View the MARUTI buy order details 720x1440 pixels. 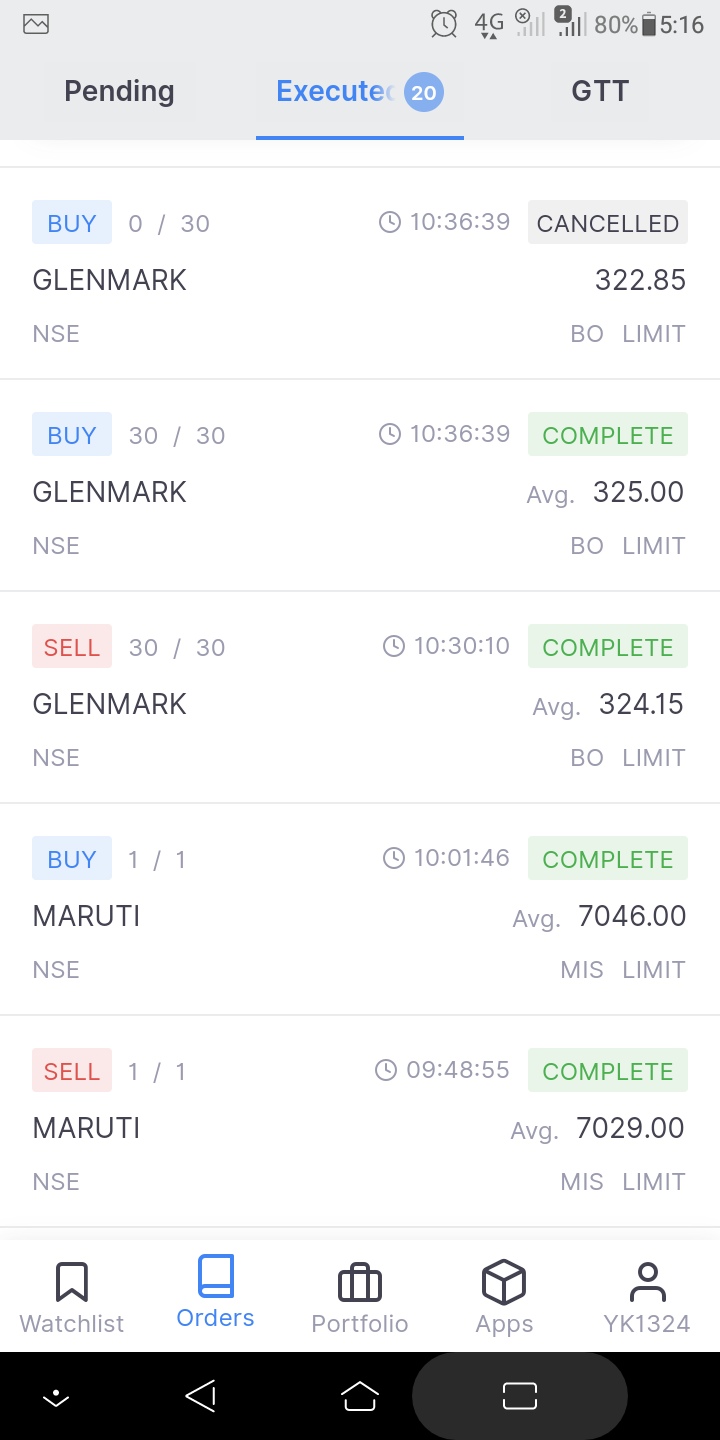pyautogui.click(x=360, y=914)
